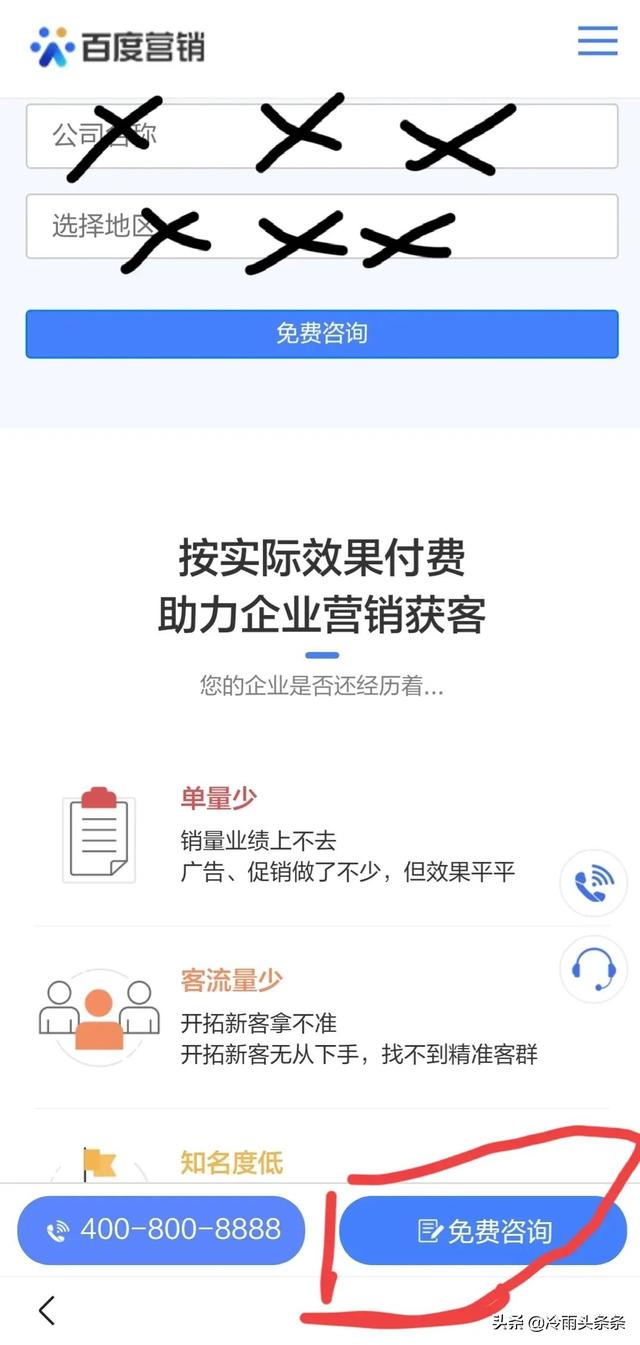
Task: Tap the floating phone call icon
Action: [x=593, y=882]
